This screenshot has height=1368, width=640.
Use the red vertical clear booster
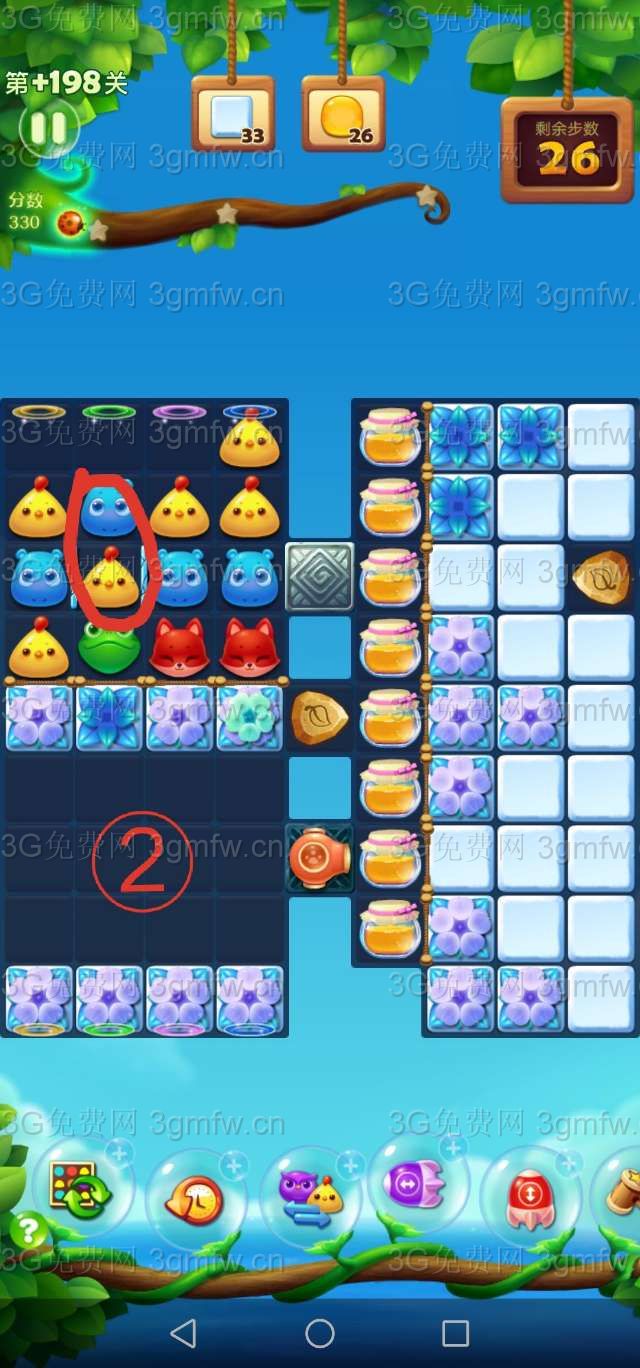(x=528, y=1196)
